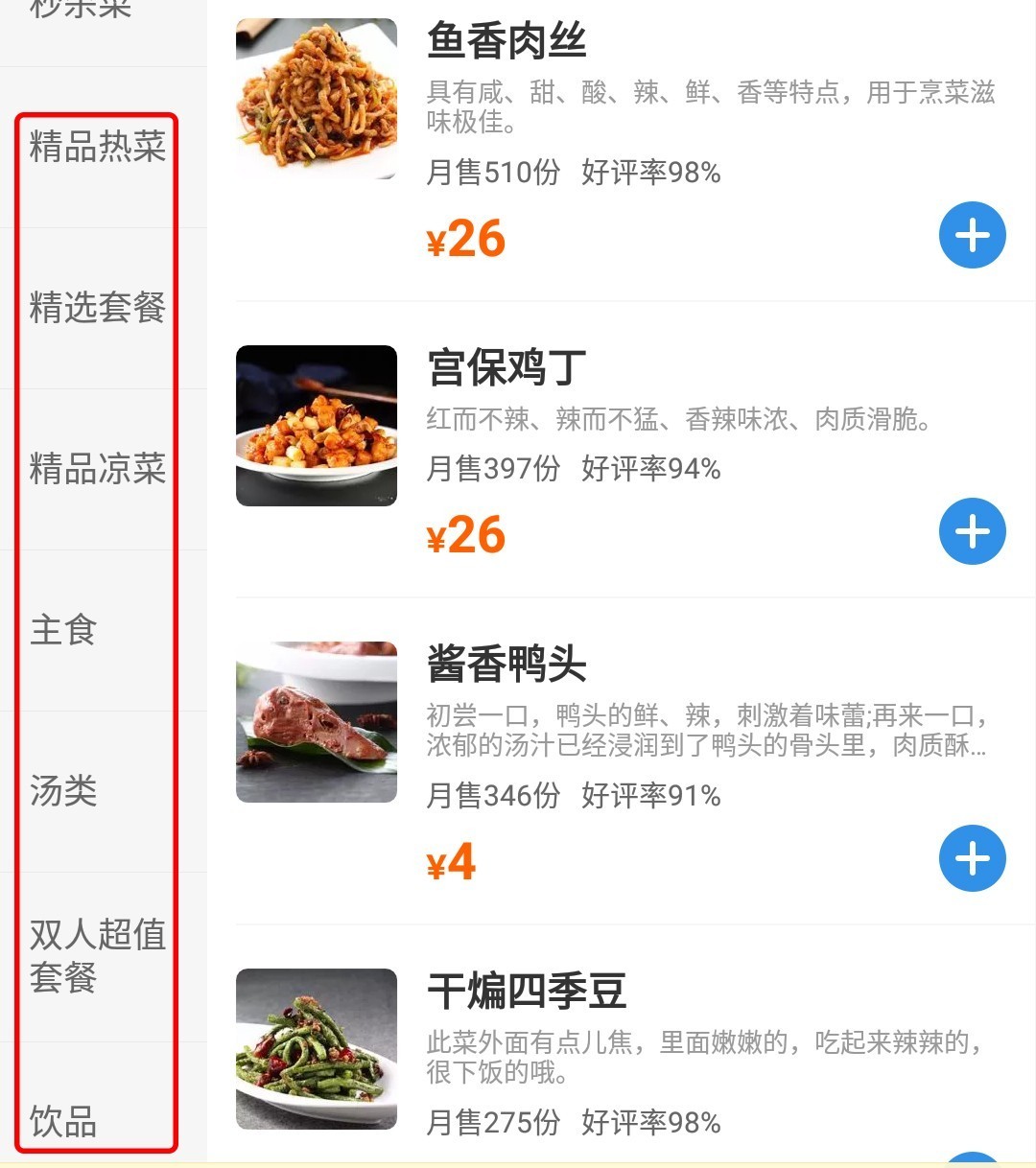The width and height of the screenshot is (1036, 1168).
Task: Select the 精品凉菜 category
Action: [97, 469]
